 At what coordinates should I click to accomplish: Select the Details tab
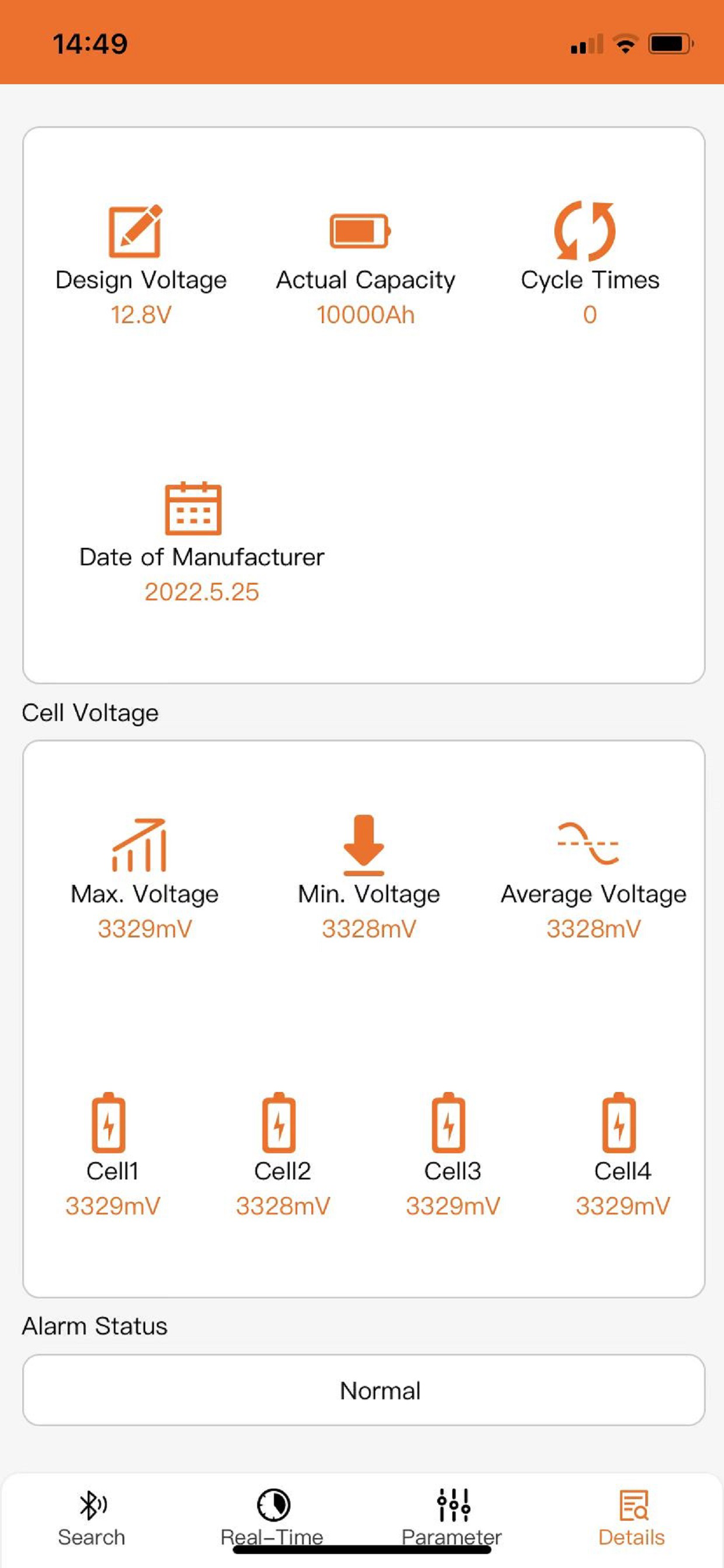(632, 1518)
